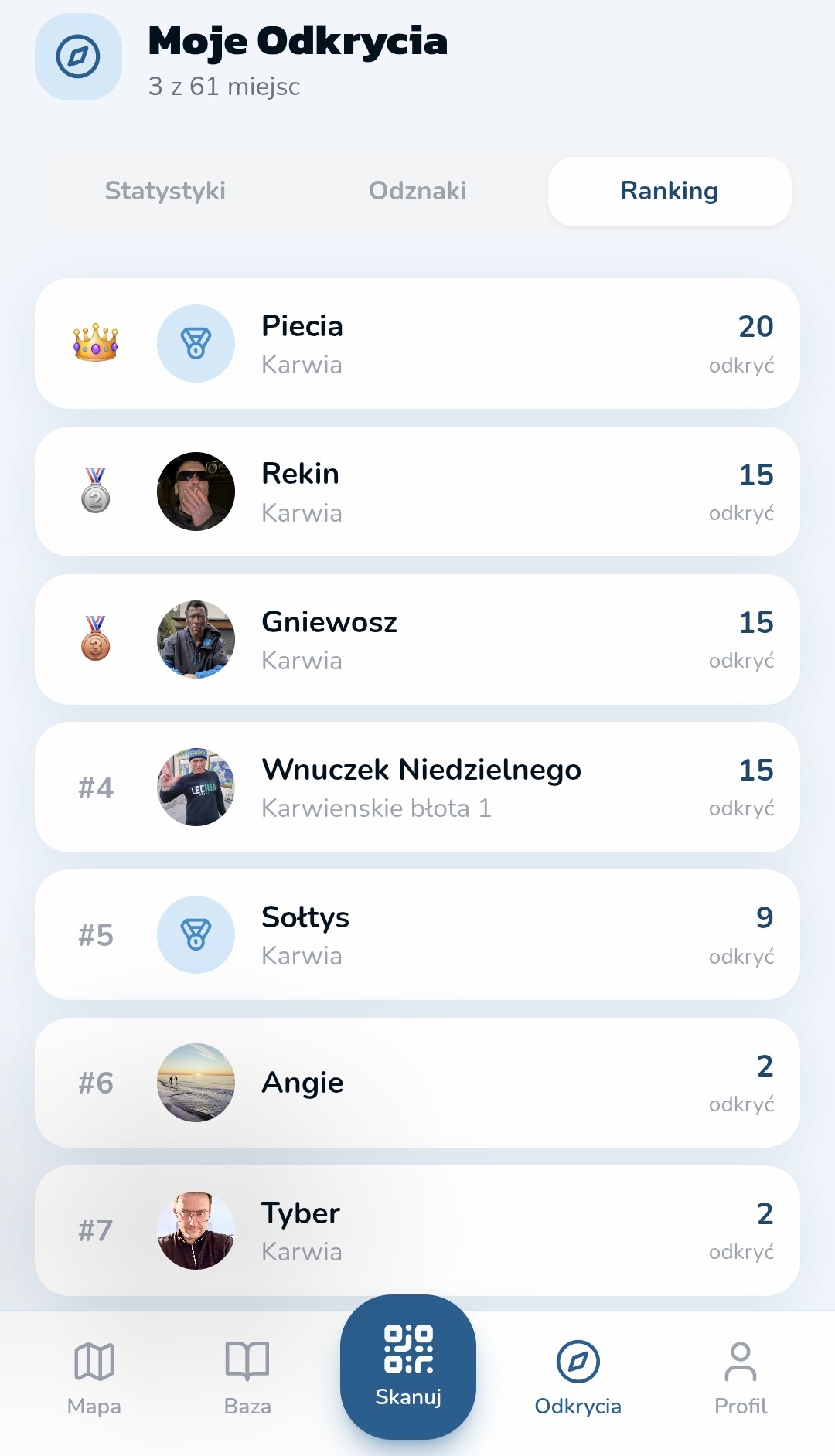
Task: View Gniewosz's ranking entry
Action: pyautogui.click(x=417, y=640)
